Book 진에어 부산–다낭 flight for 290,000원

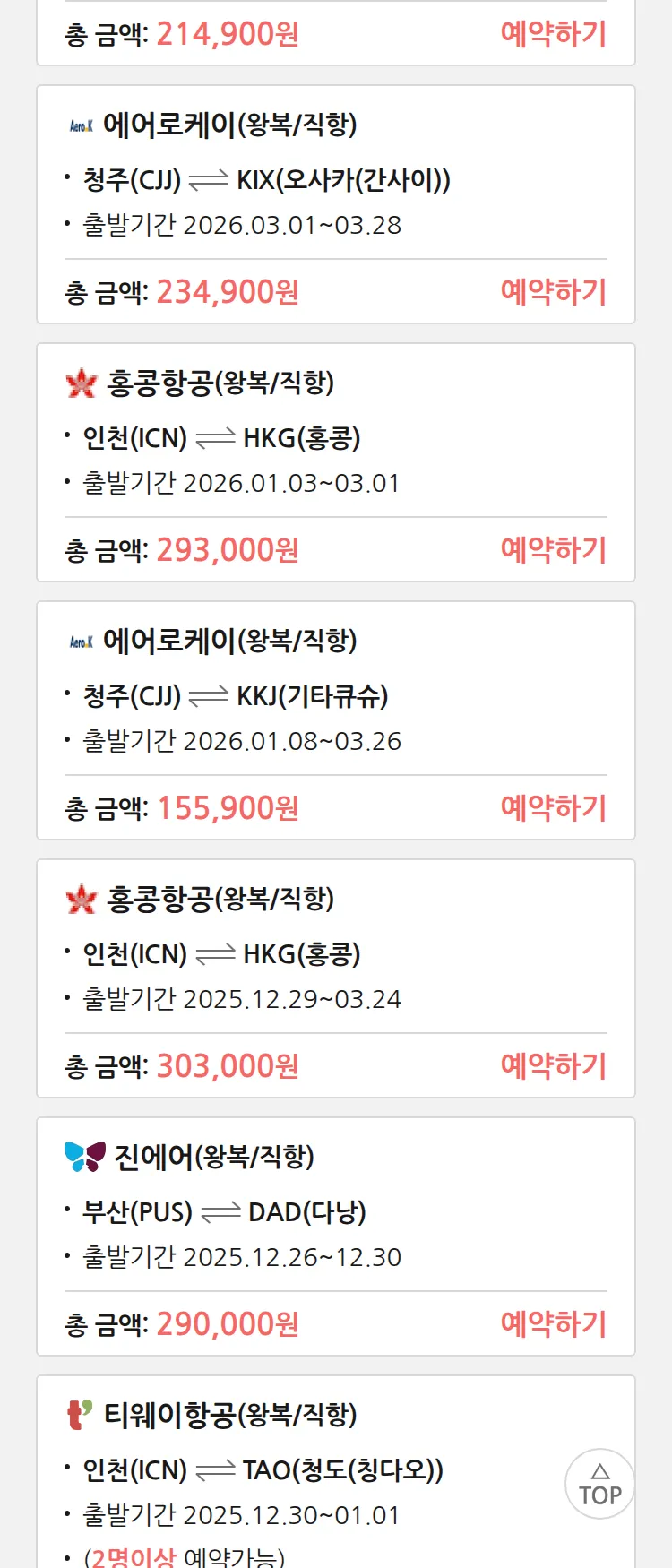[x=553, y=1324]
